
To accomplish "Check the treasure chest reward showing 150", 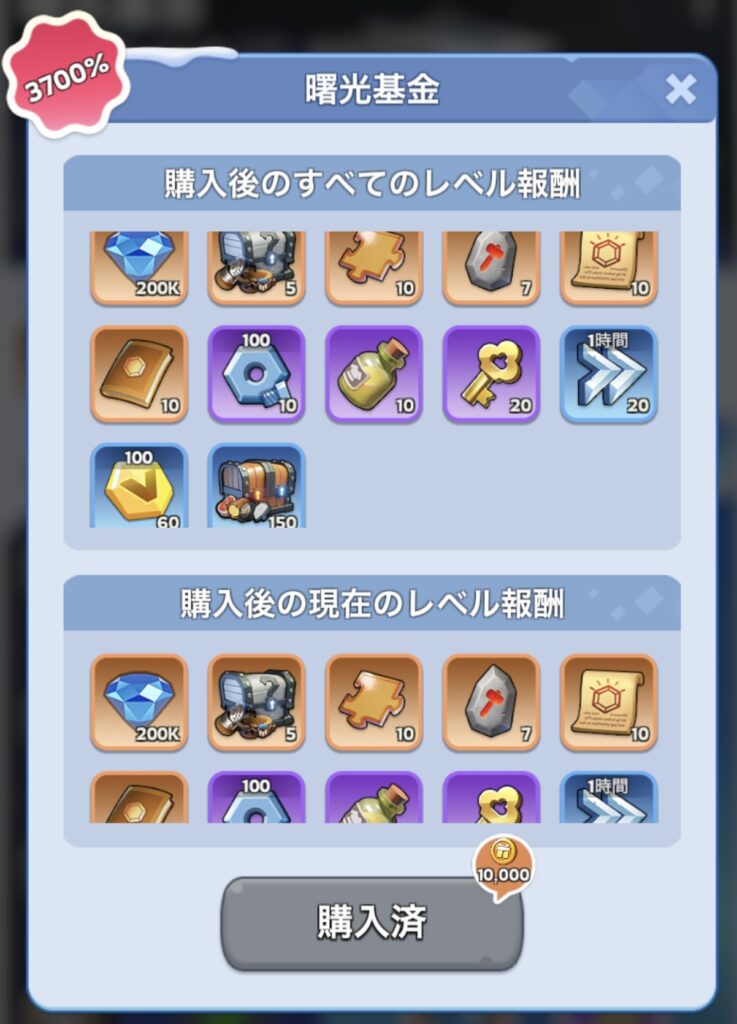I will pos(256,486).
